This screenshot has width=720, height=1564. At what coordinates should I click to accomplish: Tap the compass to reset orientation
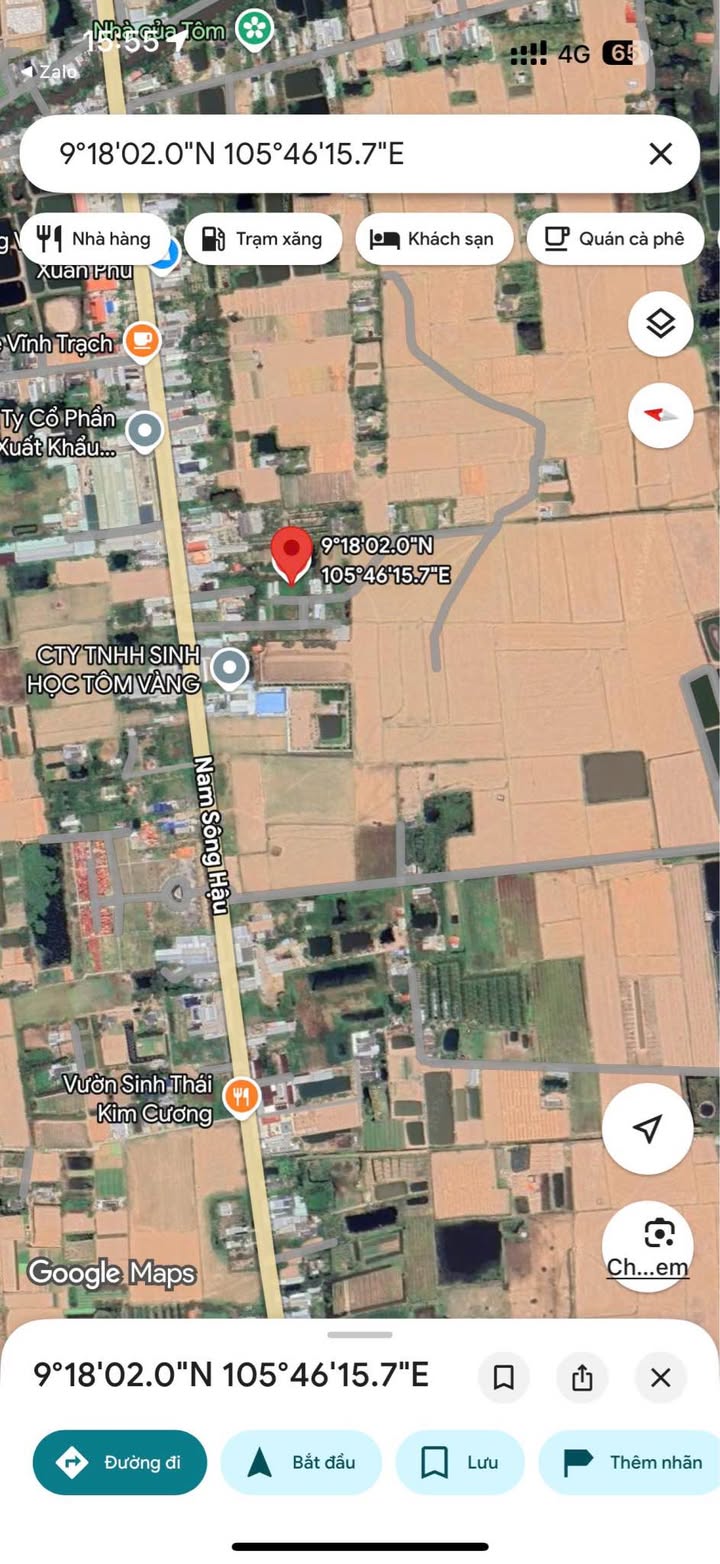[x=660, y=414]
